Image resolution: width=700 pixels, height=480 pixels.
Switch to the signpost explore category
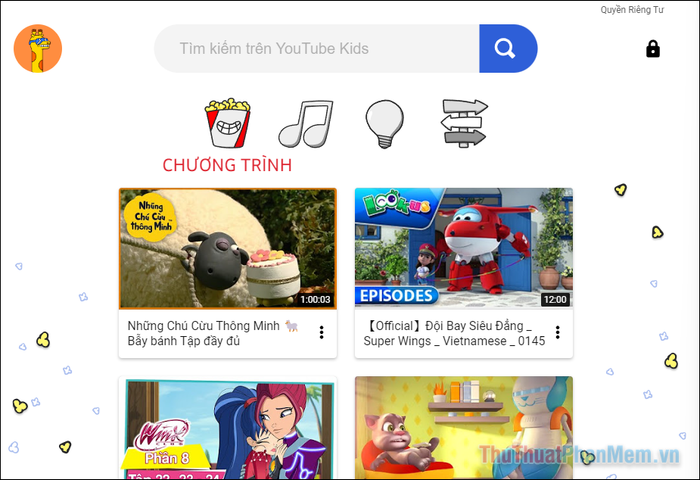click(x=463, y=124)
